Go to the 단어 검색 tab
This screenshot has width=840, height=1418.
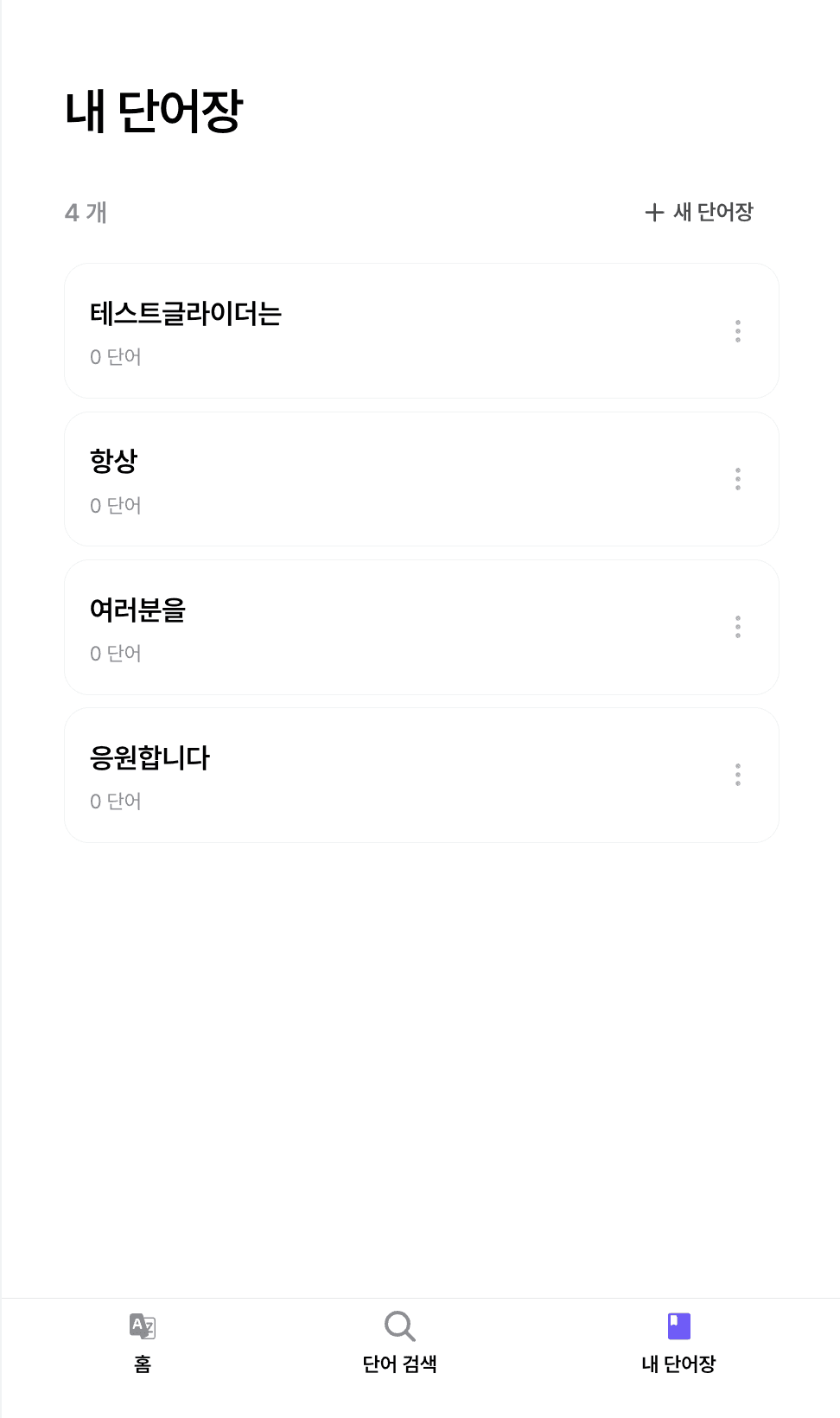click(x=399, y=1343)
